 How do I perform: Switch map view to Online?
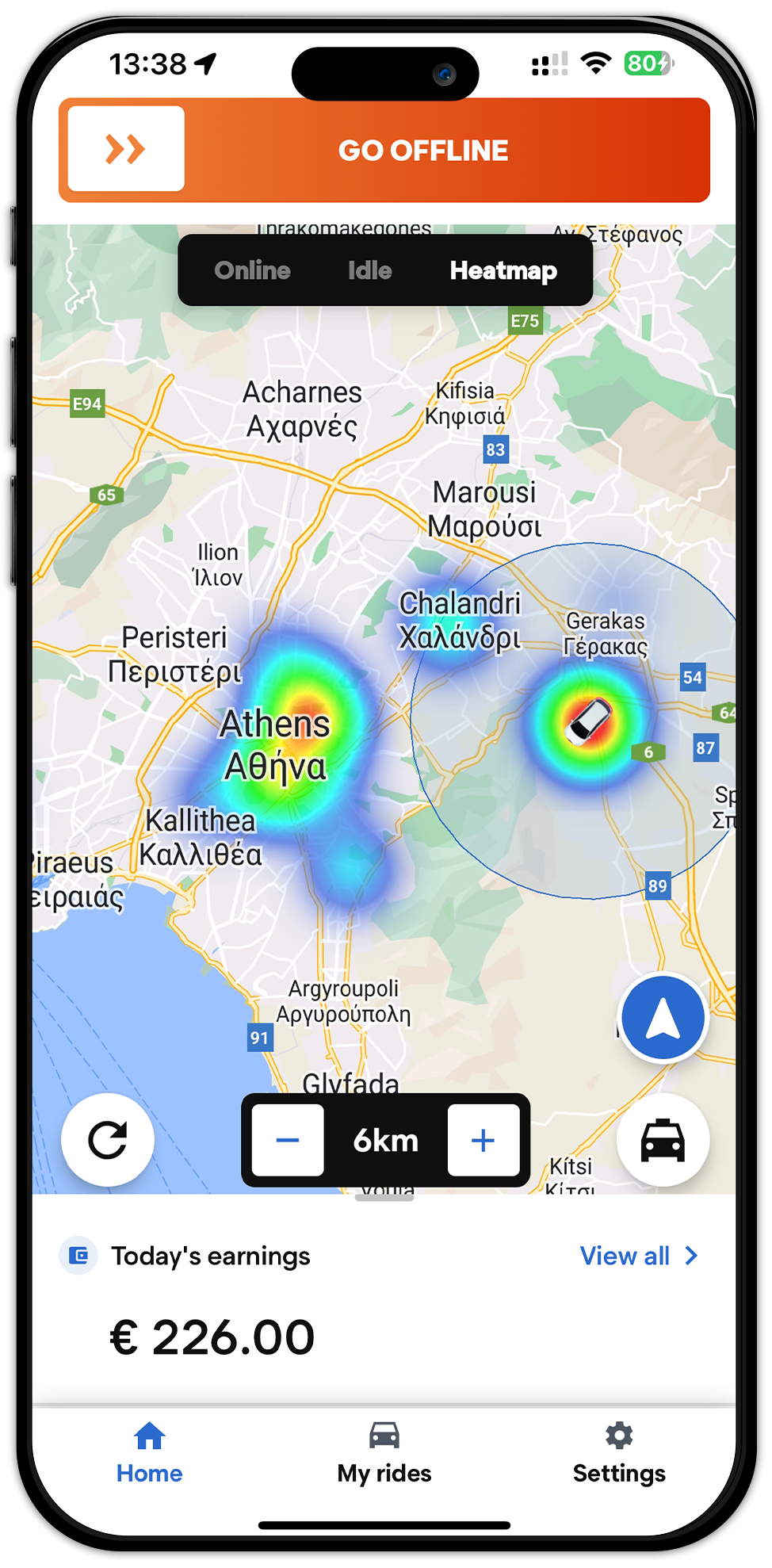(x=252, y=270)
